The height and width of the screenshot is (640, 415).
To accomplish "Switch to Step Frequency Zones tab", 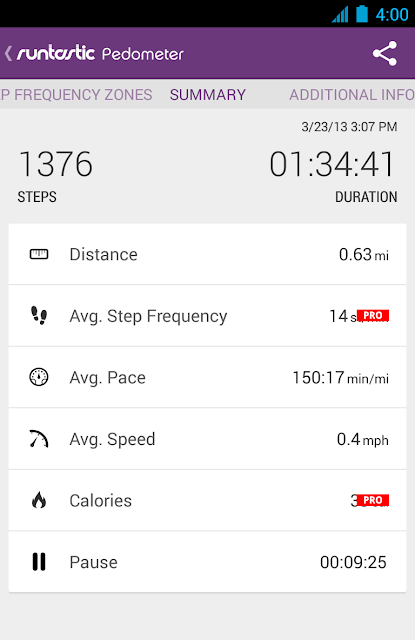I will point(76,95).
